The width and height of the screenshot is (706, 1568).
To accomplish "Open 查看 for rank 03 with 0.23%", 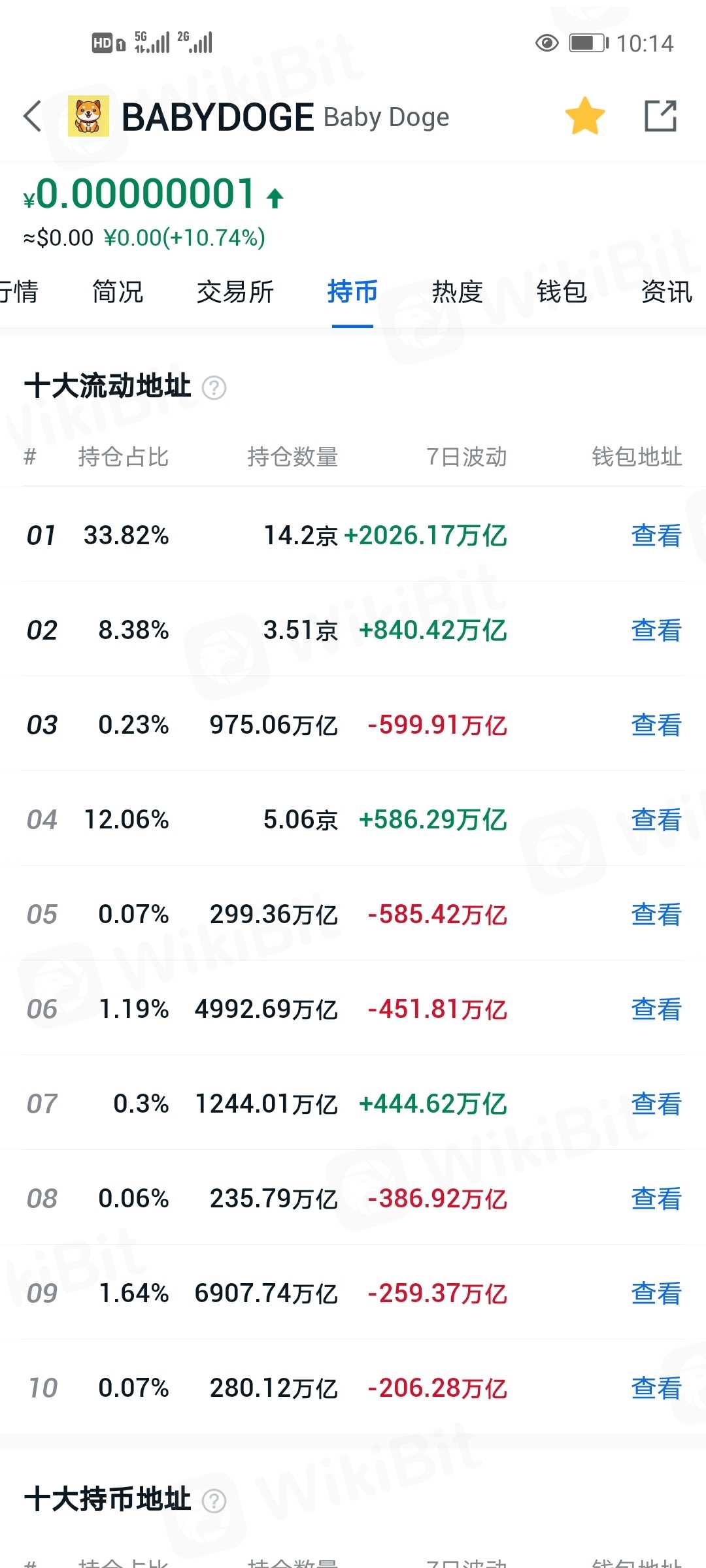I will 656,725.
